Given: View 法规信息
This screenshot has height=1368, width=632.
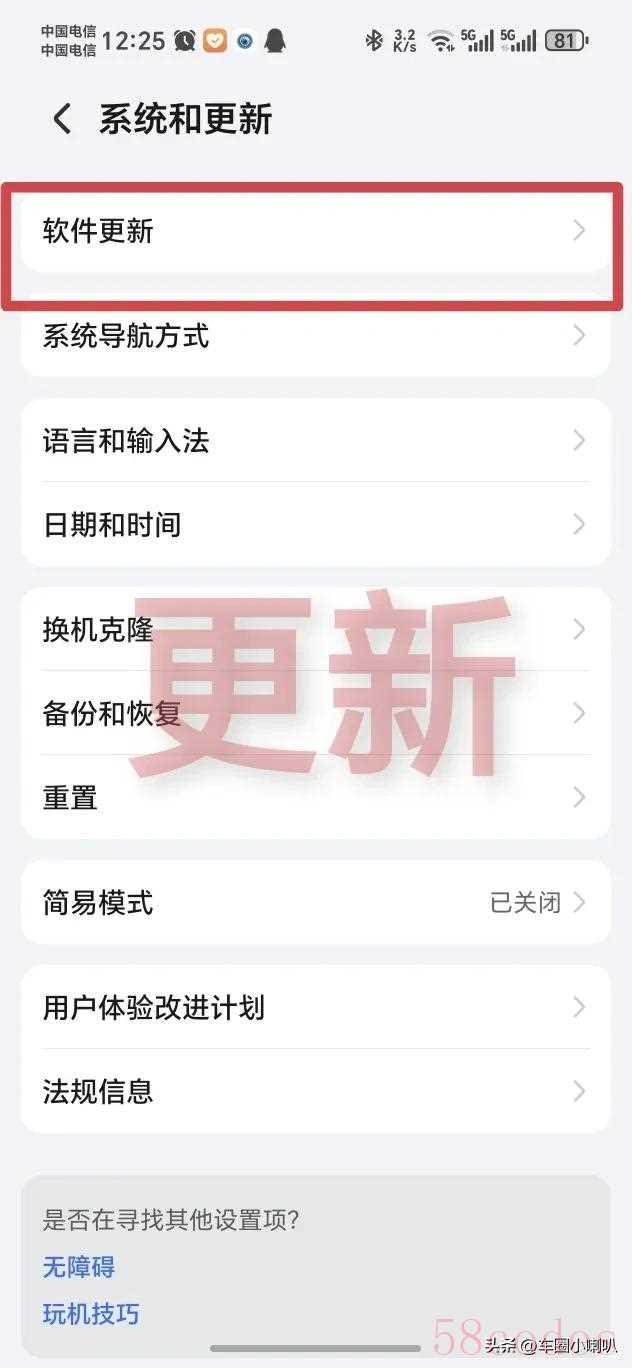Looking at the screenshot, I should coord(315,1091).
